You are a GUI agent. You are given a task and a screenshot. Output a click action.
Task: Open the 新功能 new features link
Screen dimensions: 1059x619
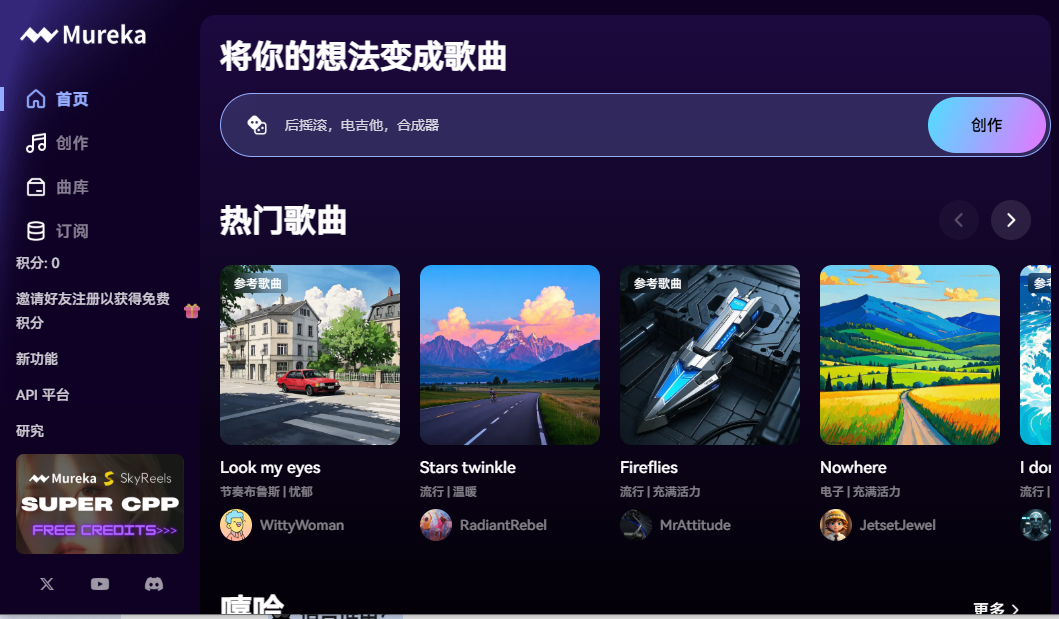pos(37,359)
